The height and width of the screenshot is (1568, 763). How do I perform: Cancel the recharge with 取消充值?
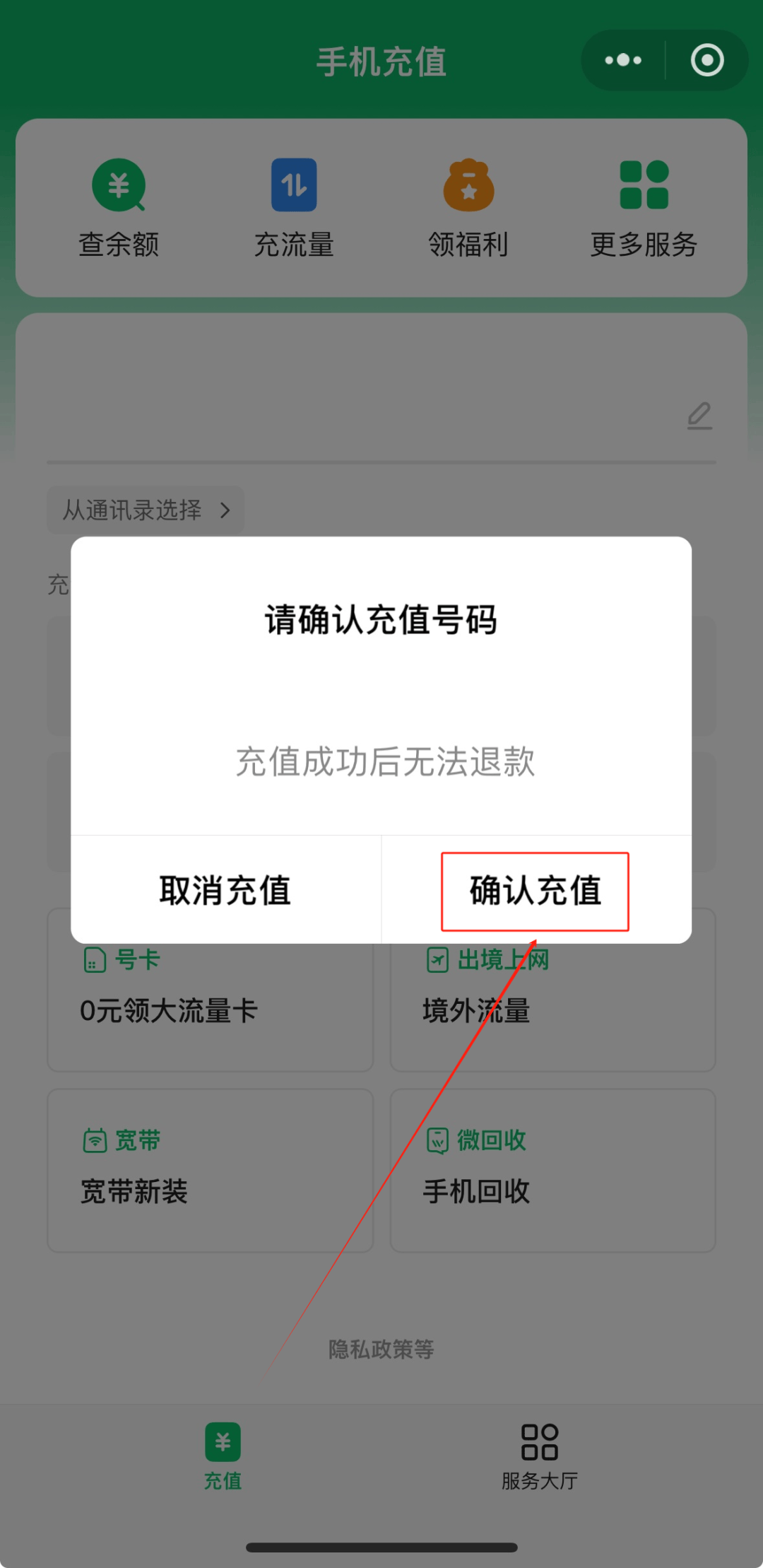(225, 891)
